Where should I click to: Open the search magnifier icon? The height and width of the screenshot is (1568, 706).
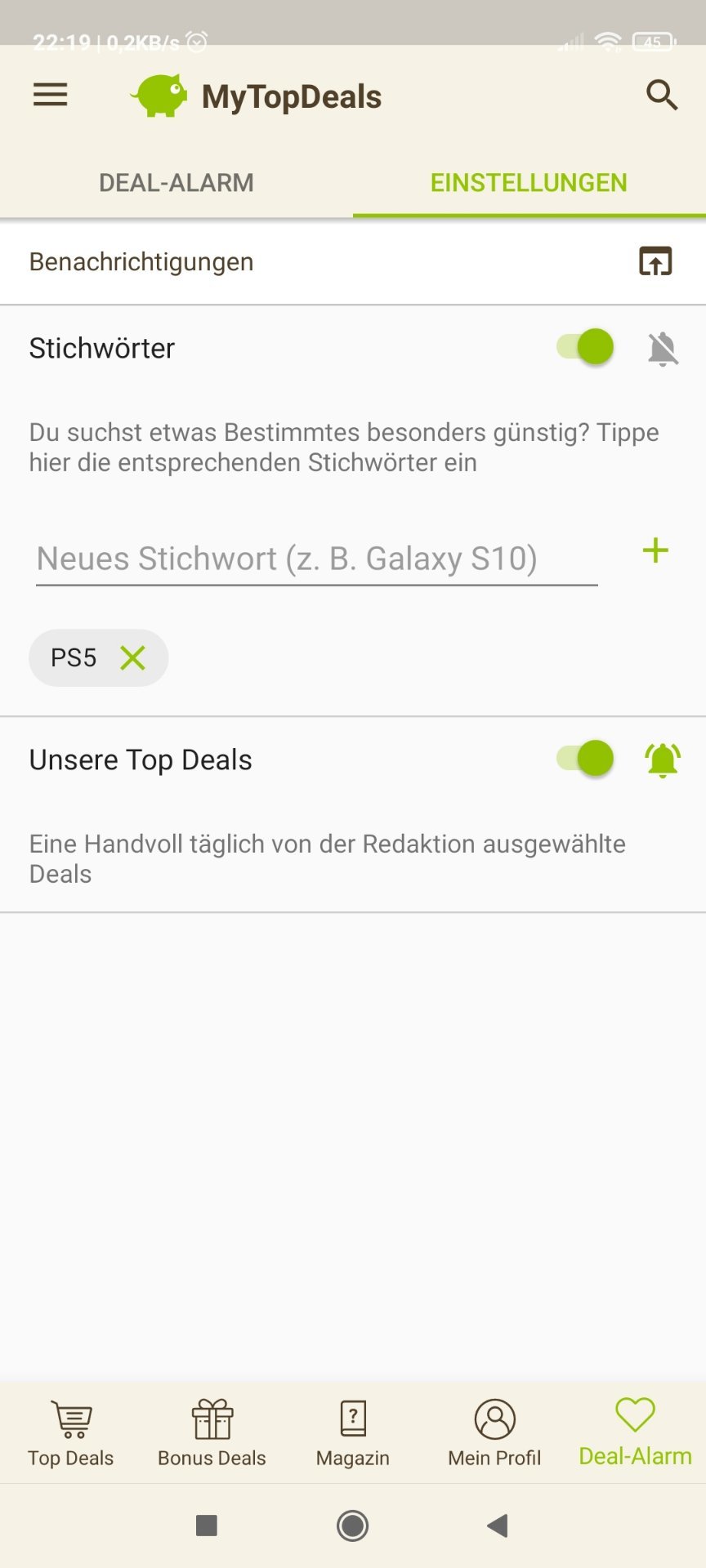click(661, 96)
